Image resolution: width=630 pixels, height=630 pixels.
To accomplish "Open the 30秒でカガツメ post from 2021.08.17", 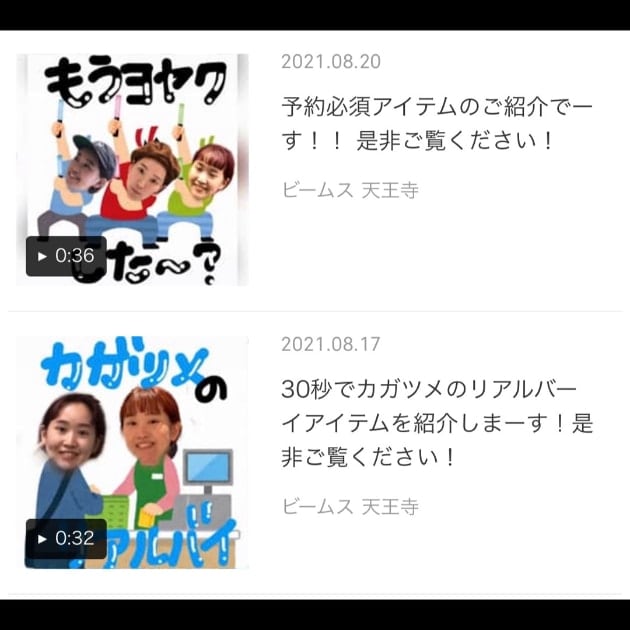I will (x=437, y=423).
